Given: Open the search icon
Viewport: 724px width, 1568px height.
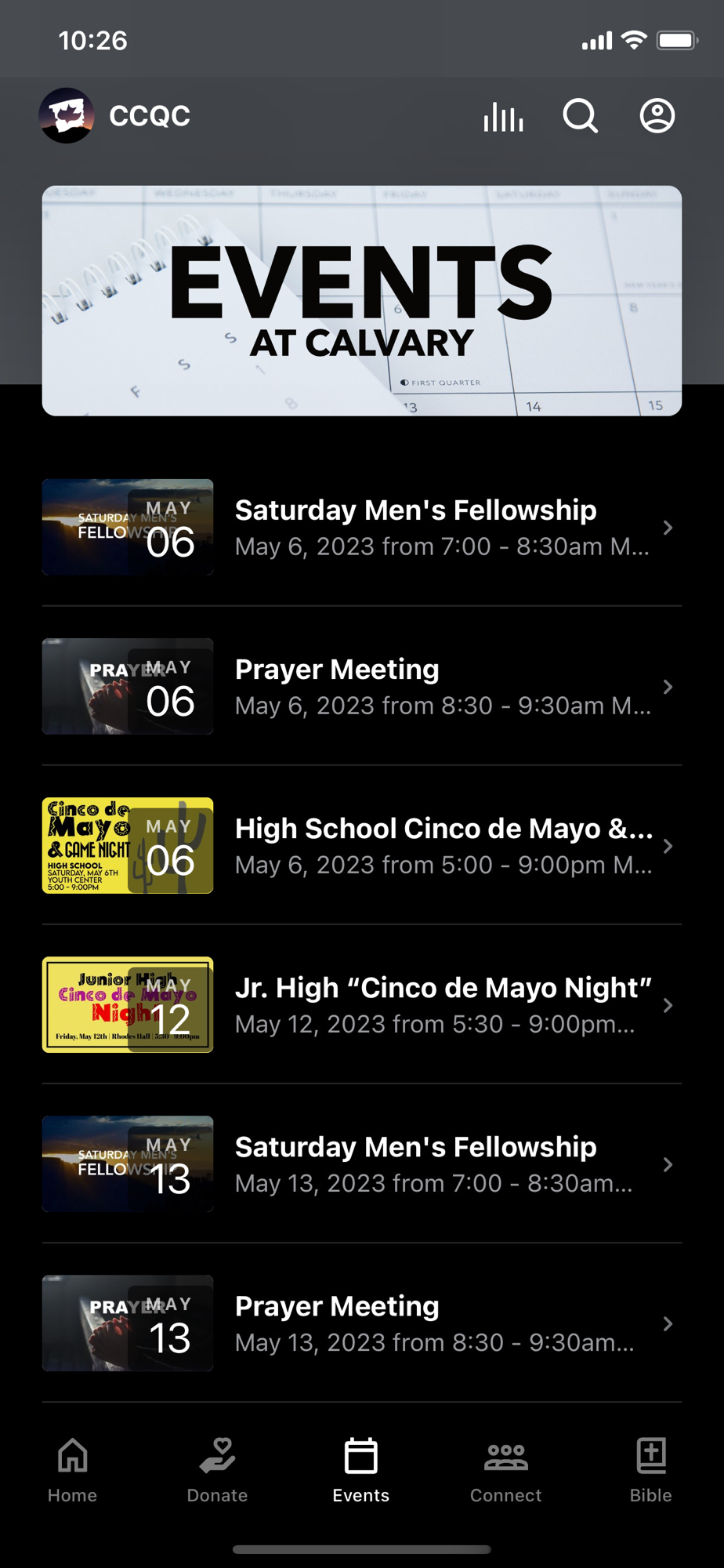Looking at the screenshot, I should pyautogui.click(x=581, y=117).
